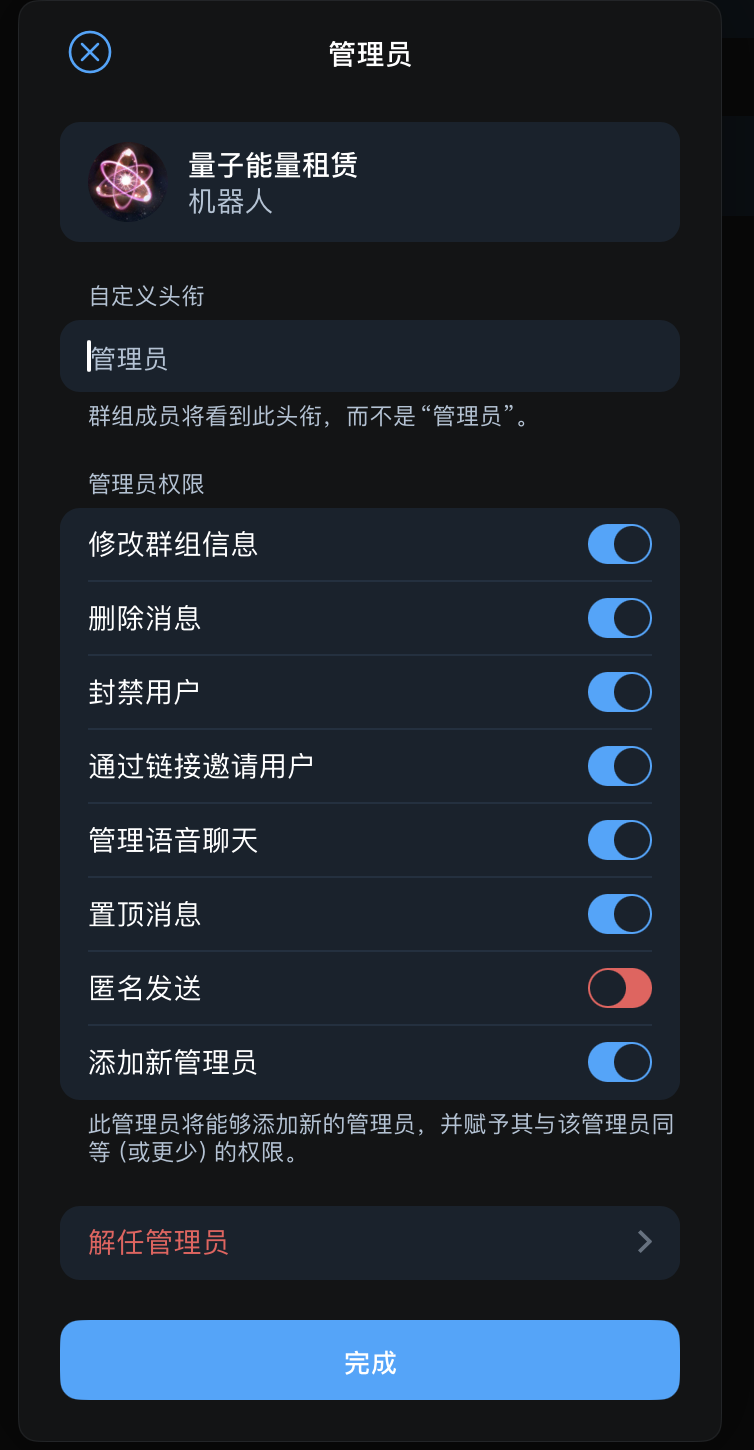The image size is (754, 1450).
Task: Enable 匿名发送 toggle
Action: click(x=619, y=988)
